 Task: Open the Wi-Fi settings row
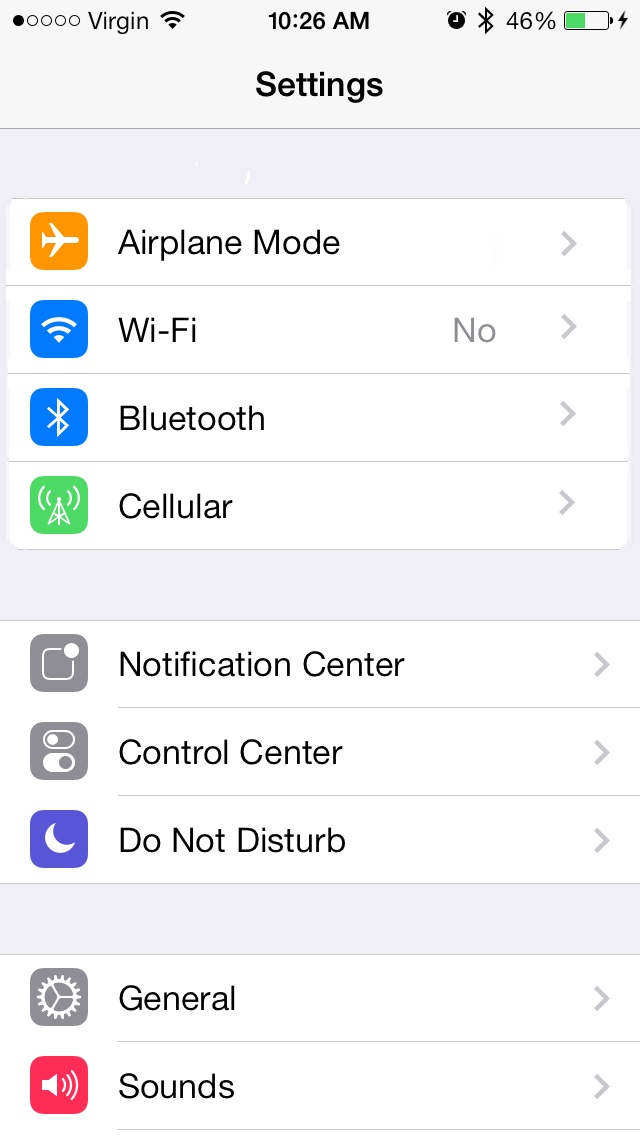point(317,330)
